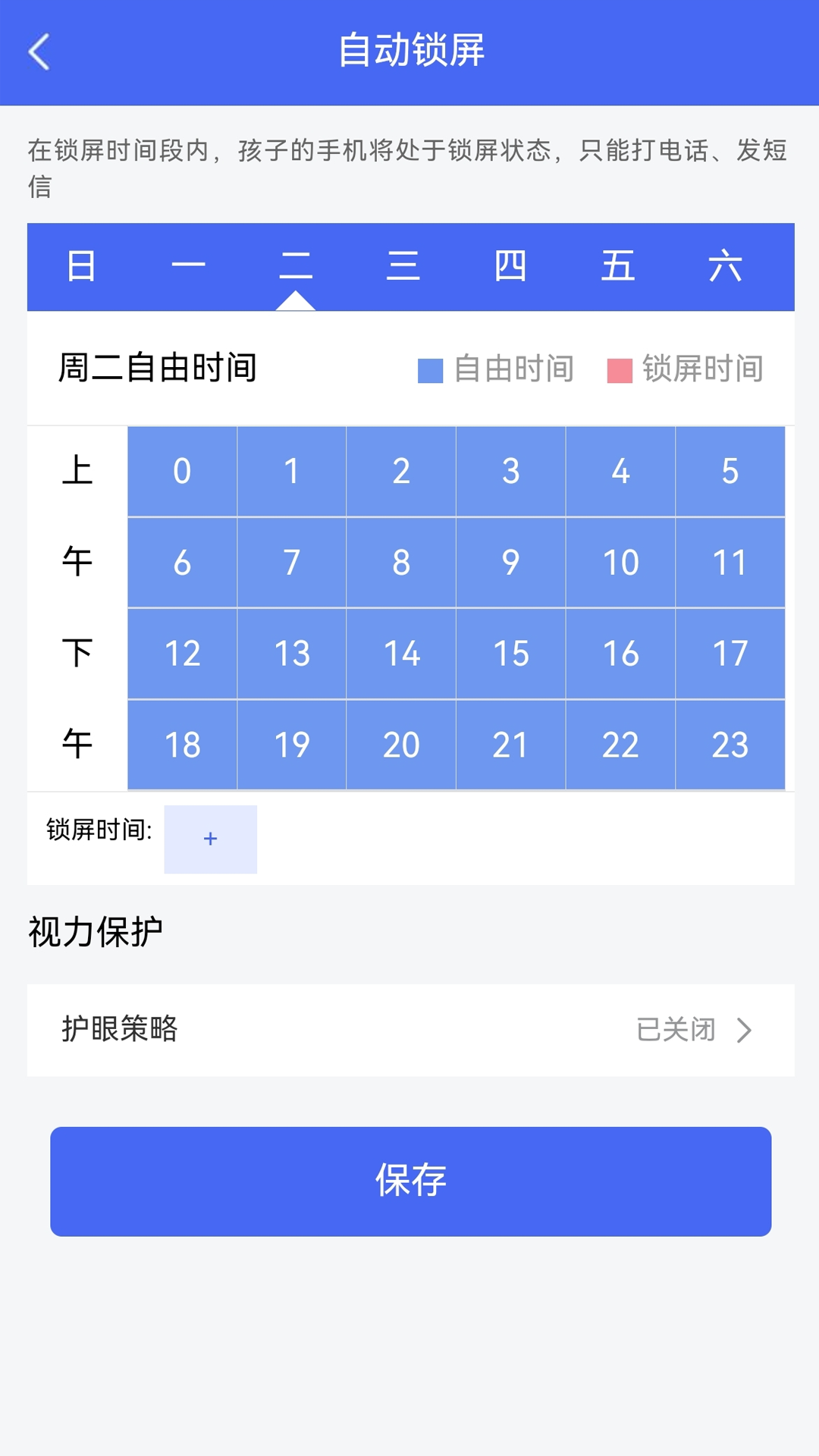
Task: Switch to Wednesday (三) schedule tab
Action: coord(405,267)
